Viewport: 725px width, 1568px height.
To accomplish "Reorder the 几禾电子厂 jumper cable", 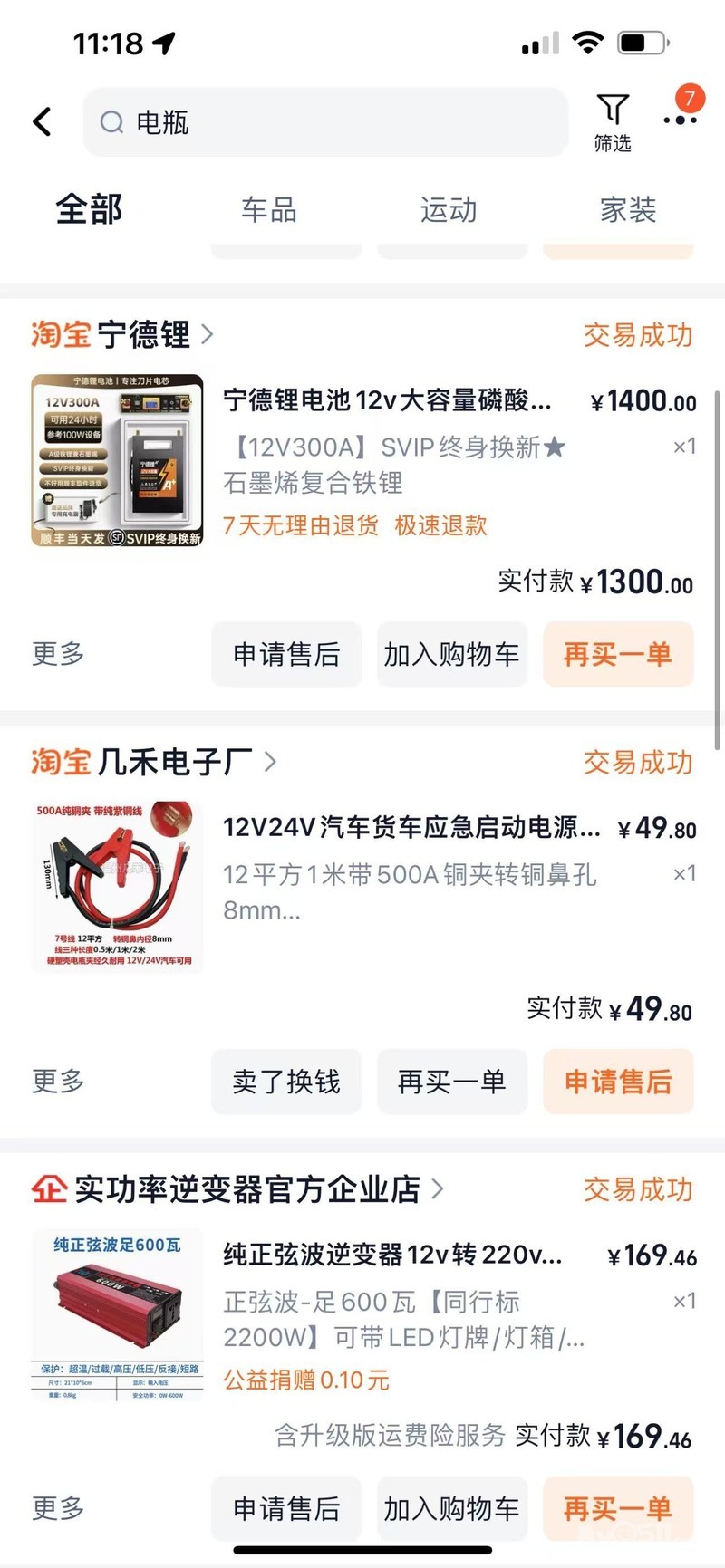I will 451,1082.
